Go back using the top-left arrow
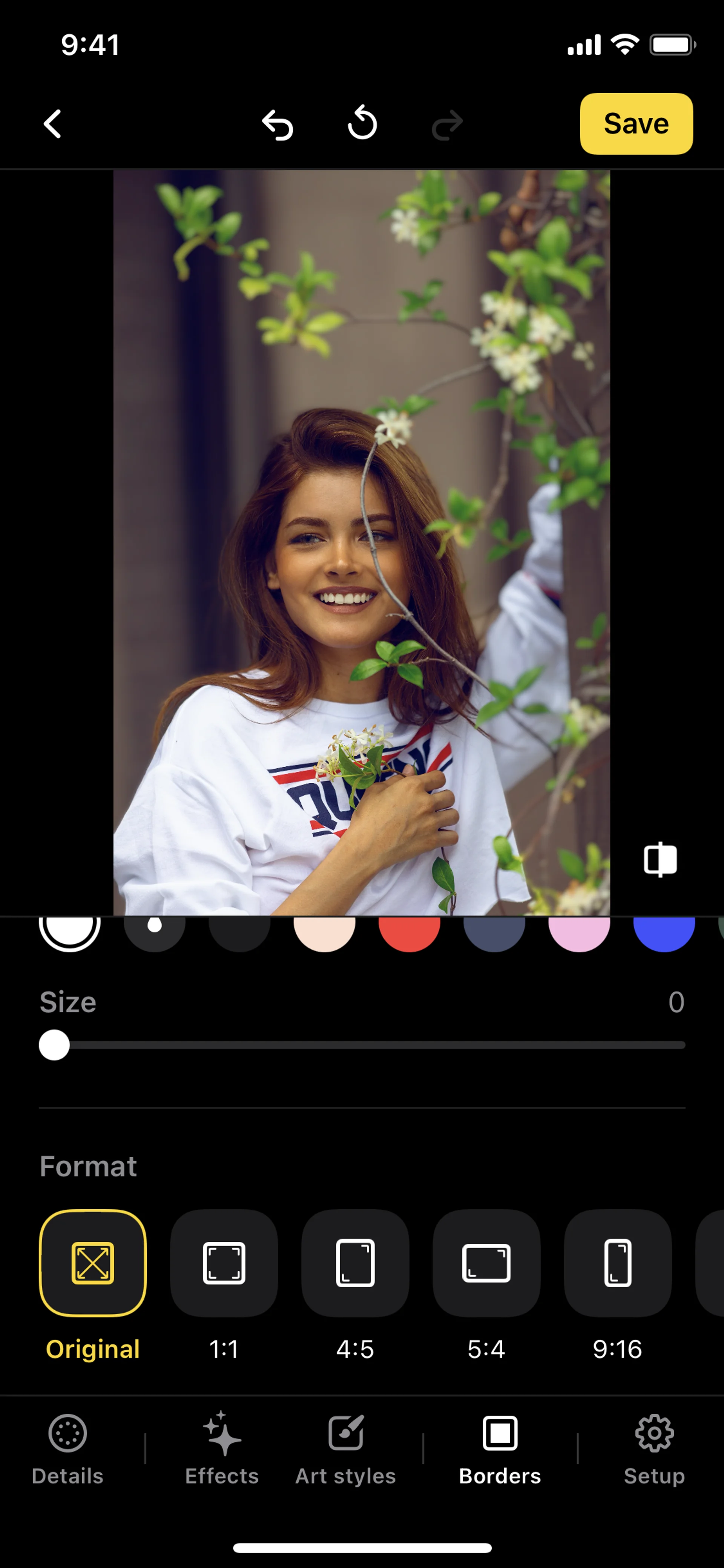724x1568 pixels. (x=53, y=124)
